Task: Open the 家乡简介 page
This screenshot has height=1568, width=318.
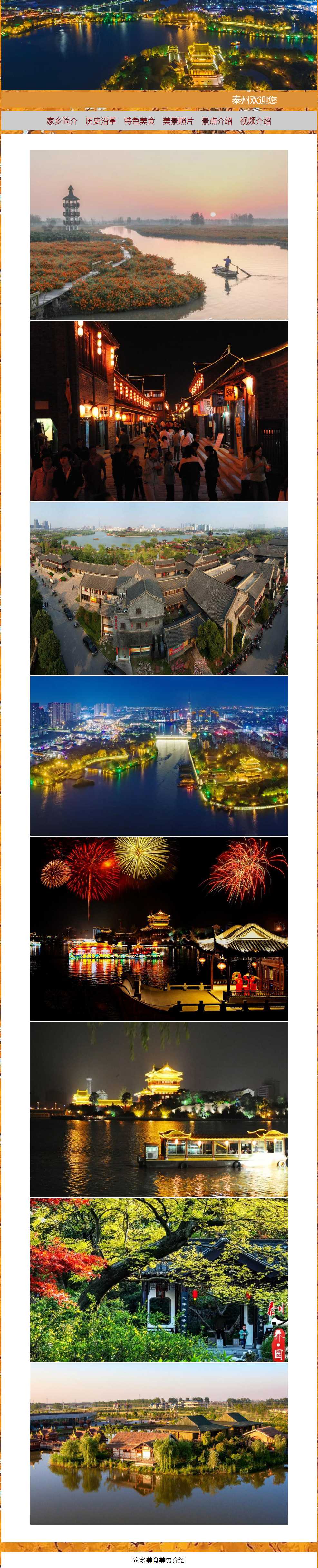Action: 62,121
